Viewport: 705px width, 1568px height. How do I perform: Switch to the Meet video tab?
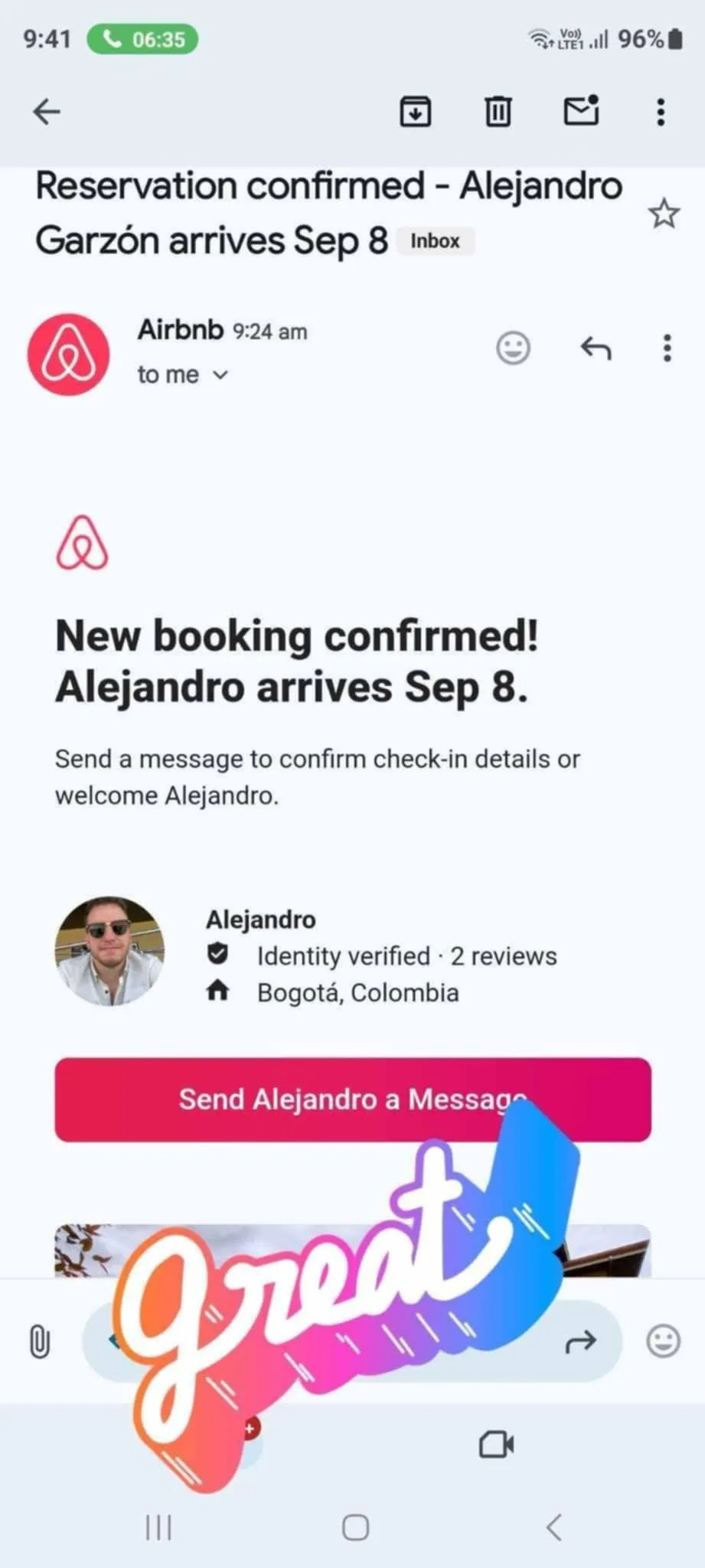click(496, 1445)
